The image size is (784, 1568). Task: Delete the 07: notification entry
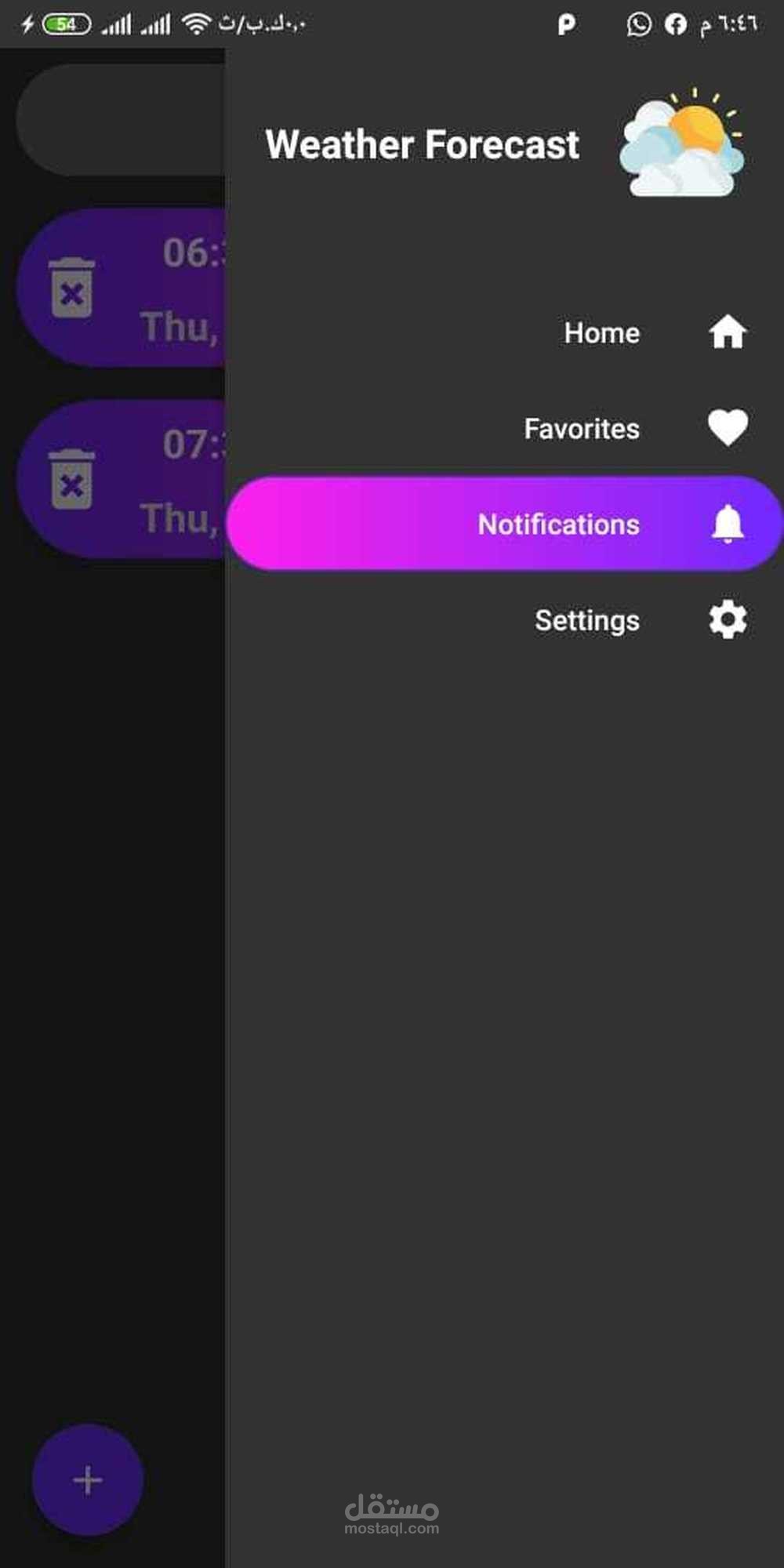(x=71, y=479)
